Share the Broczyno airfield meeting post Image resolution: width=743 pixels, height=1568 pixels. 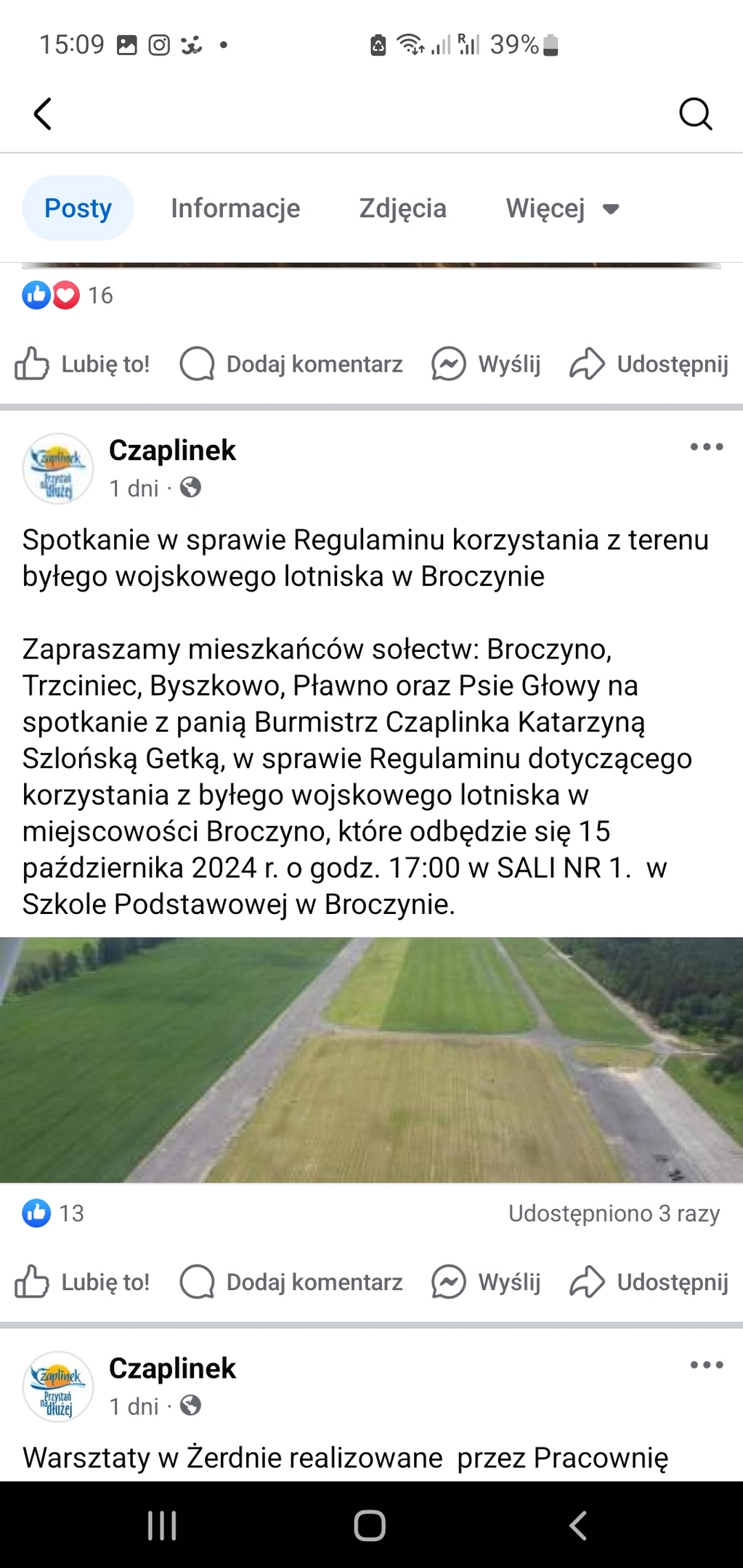(x=649, y=1282)
